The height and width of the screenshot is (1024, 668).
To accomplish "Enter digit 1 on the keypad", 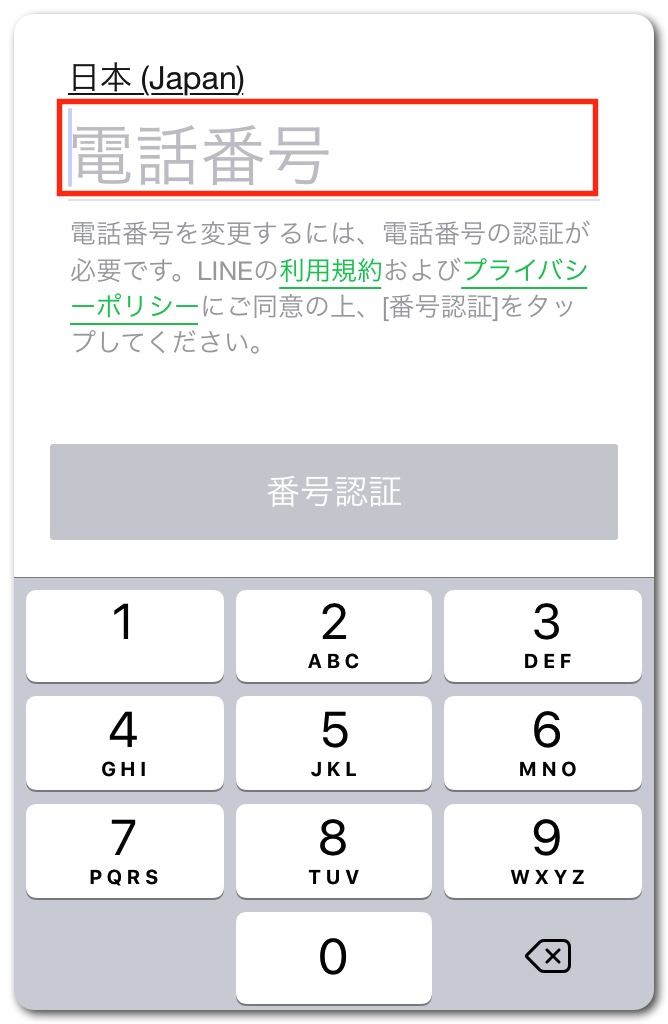I will pyautogui.click(x=125, y=636).
